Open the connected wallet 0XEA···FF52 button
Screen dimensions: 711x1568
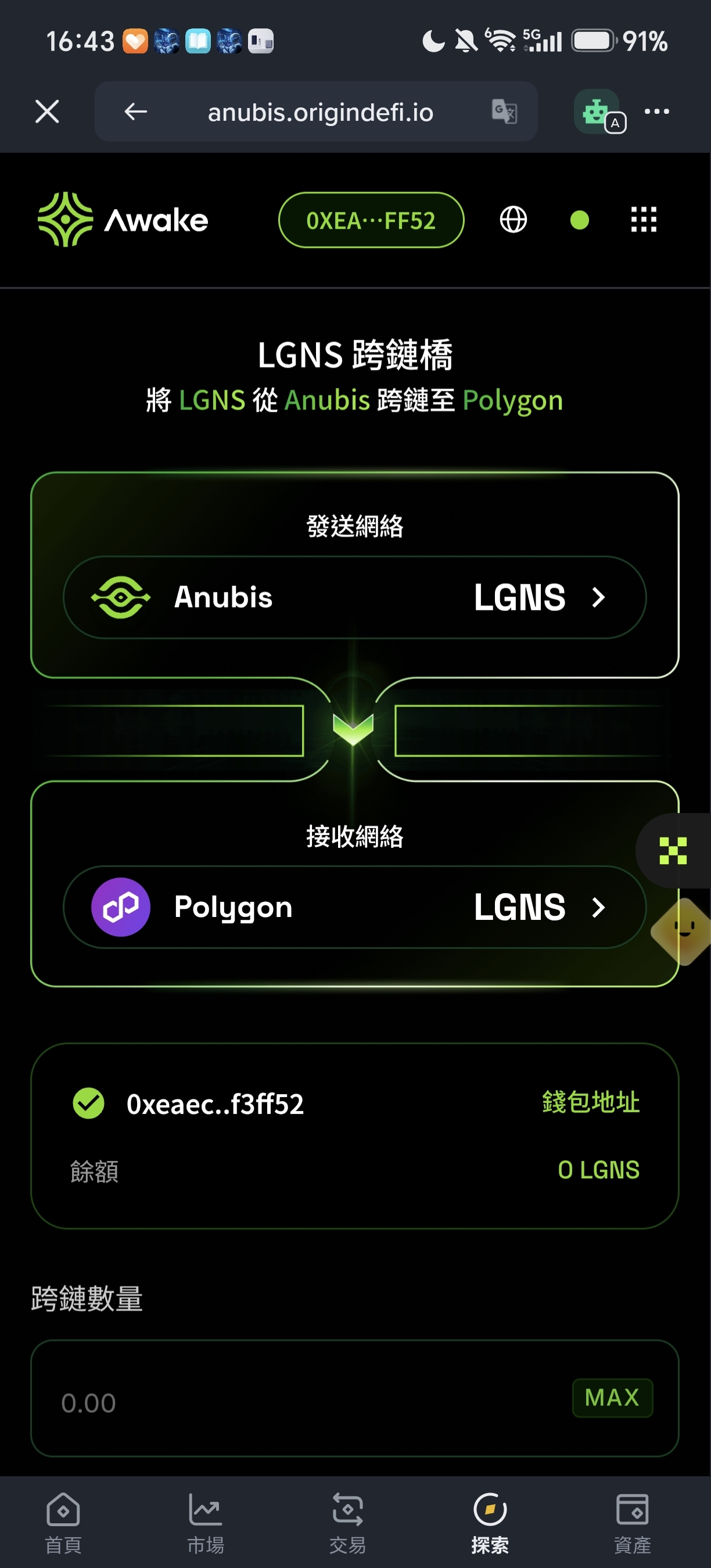click(371, 220)
